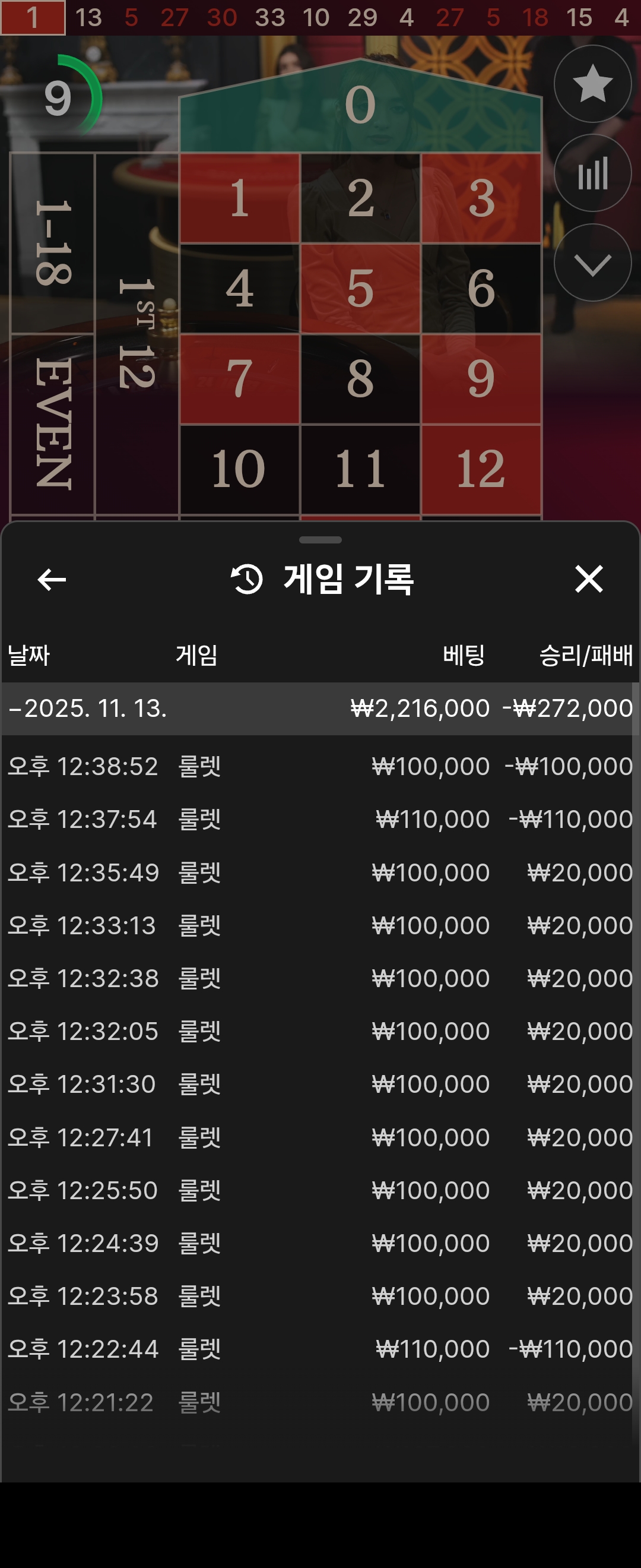Tap the down chevron button
641x1568 pixels.
[x=592, y=263]
